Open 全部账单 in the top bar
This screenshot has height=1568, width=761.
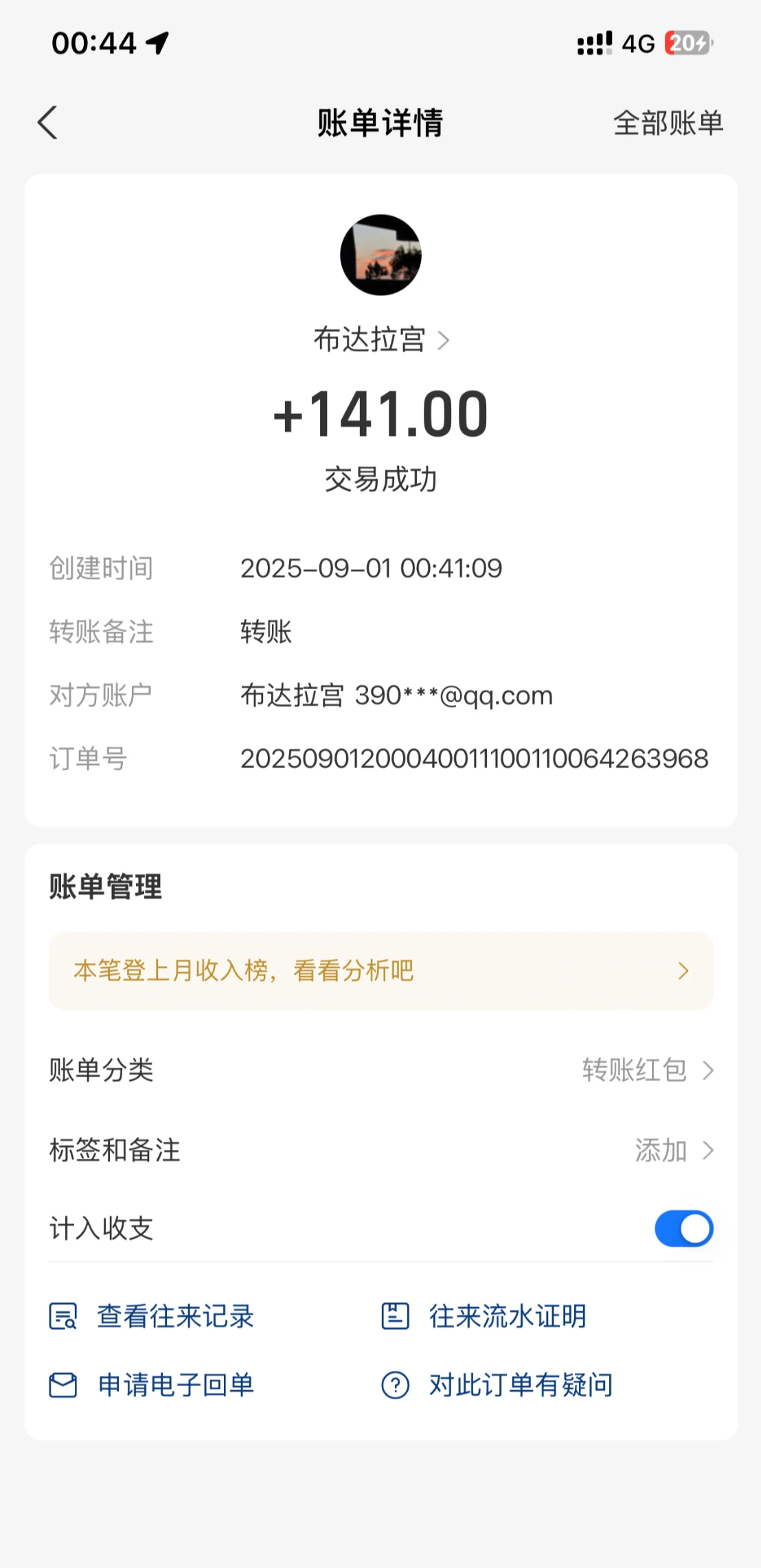[x=668, y=124]
